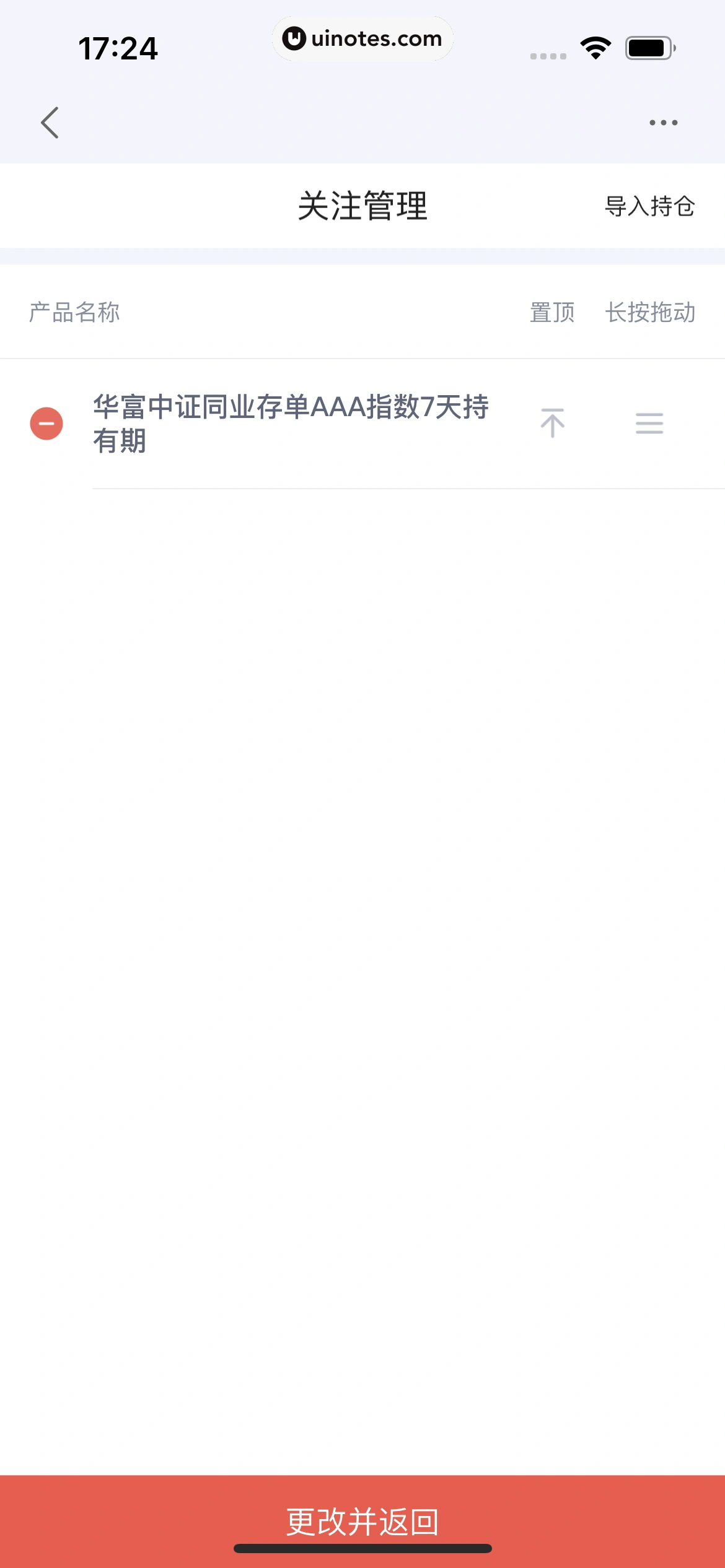The image size is (725, 1568).
Task: Open the 长按拖动 menu item
Action: point(650,313)
